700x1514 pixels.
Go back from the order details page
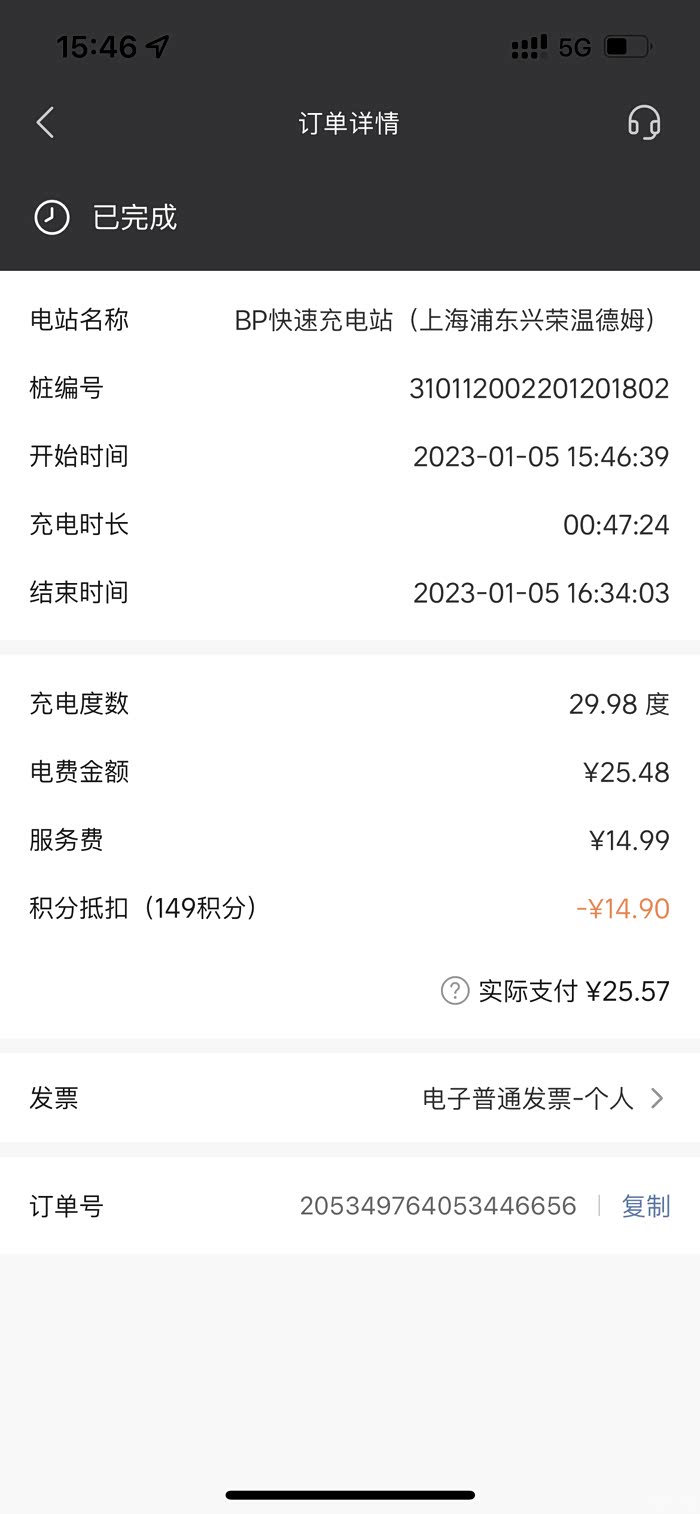click(45, 123)
